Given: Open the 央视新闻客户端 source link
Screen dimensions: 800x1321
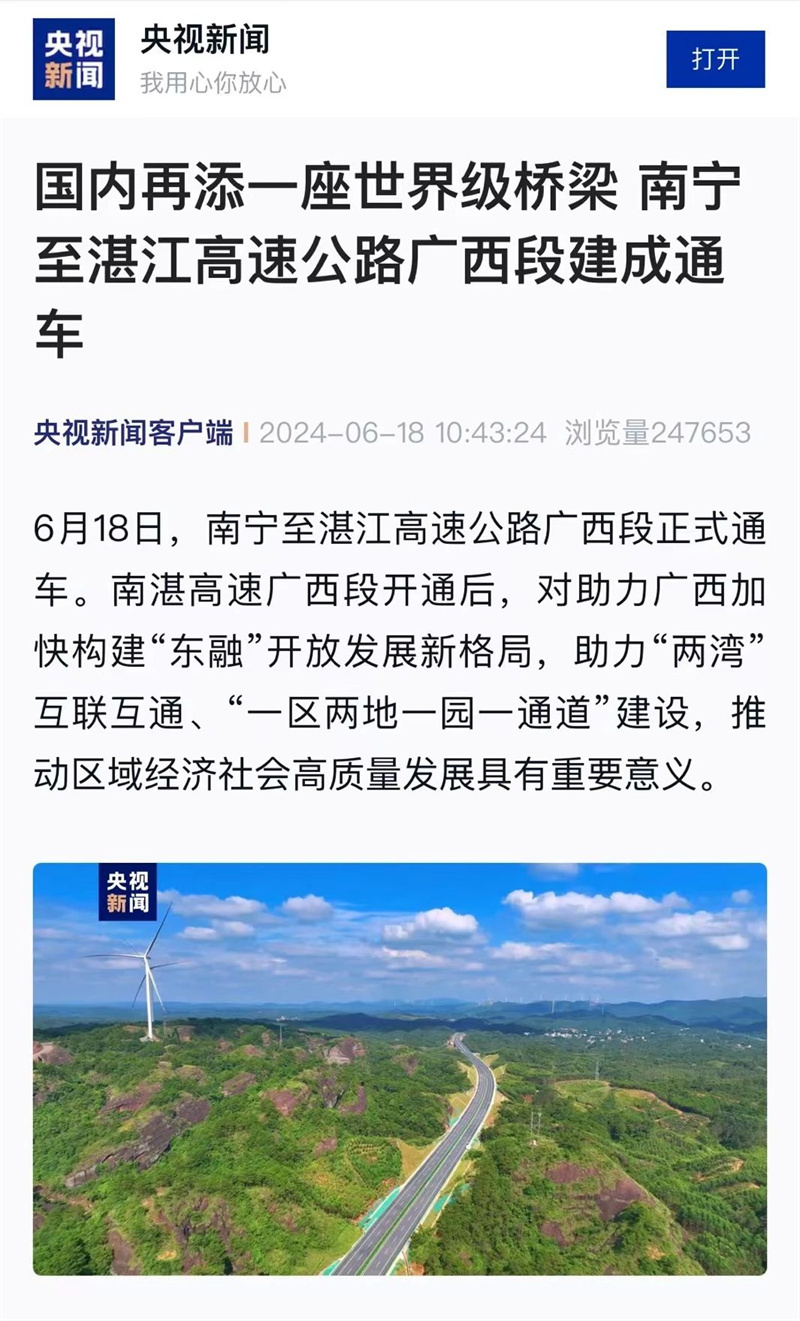Looking at the screenshot, I should (x=133, y=432).
